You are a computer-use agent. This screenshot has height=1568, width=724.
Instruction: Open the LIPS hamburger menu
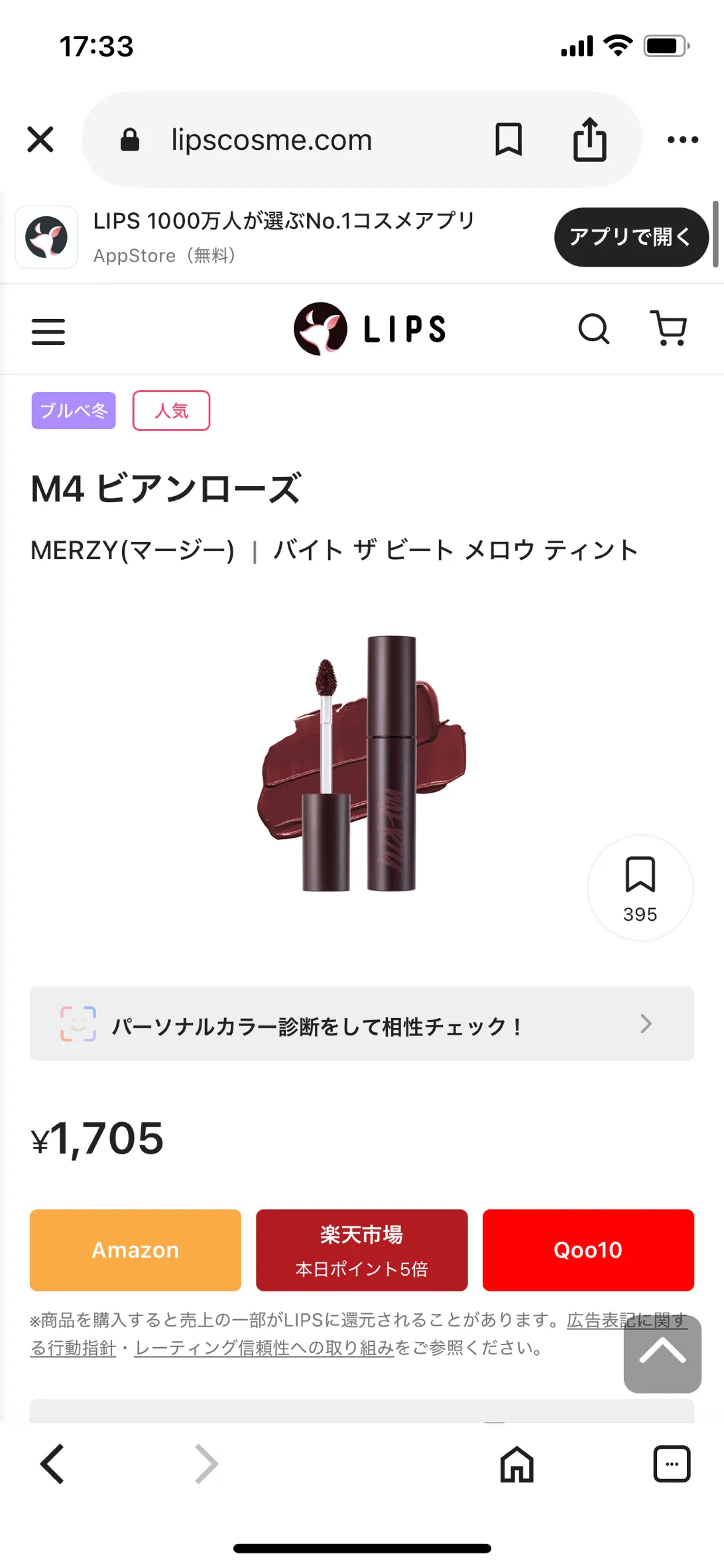click(48, 331)
